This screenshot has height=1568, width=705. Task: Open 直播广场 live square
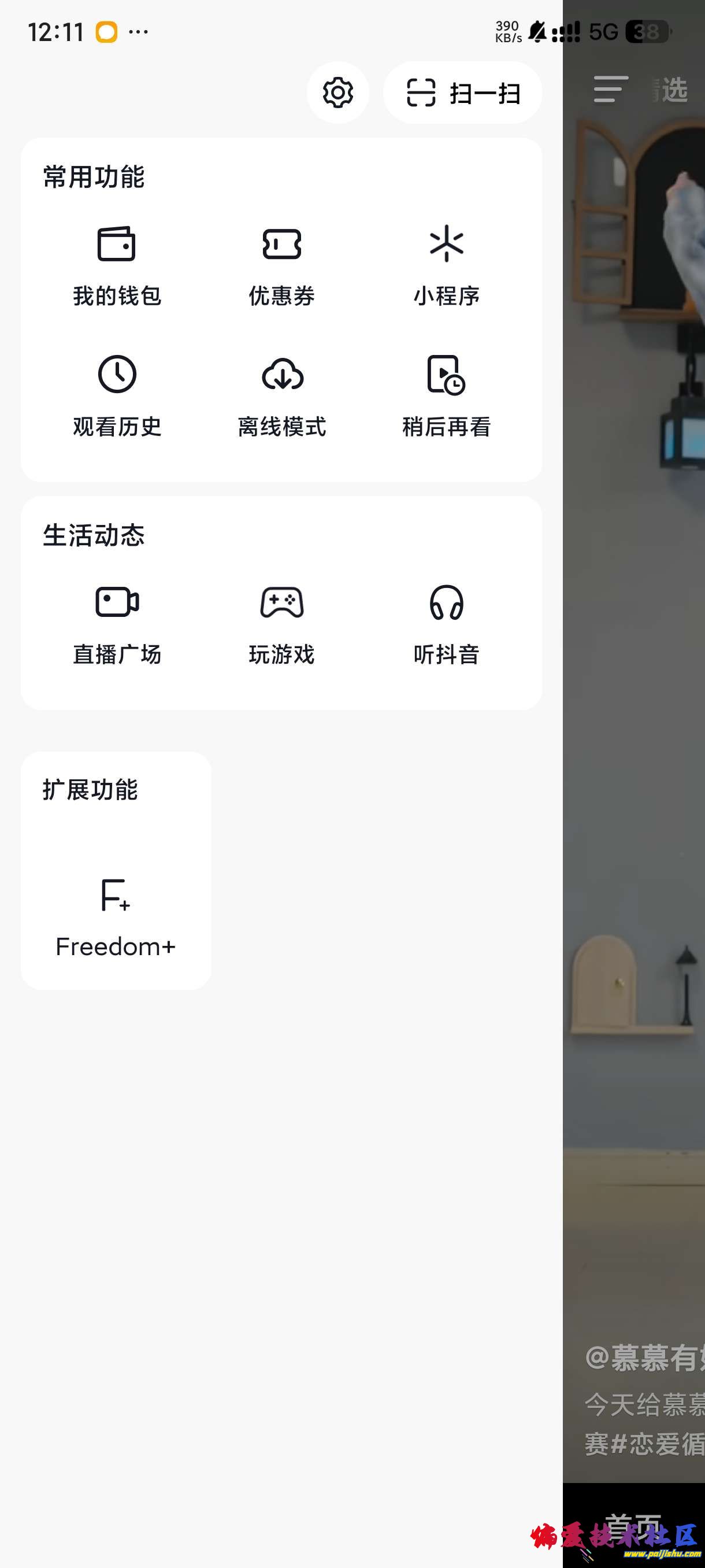click(x=117, y=624)
